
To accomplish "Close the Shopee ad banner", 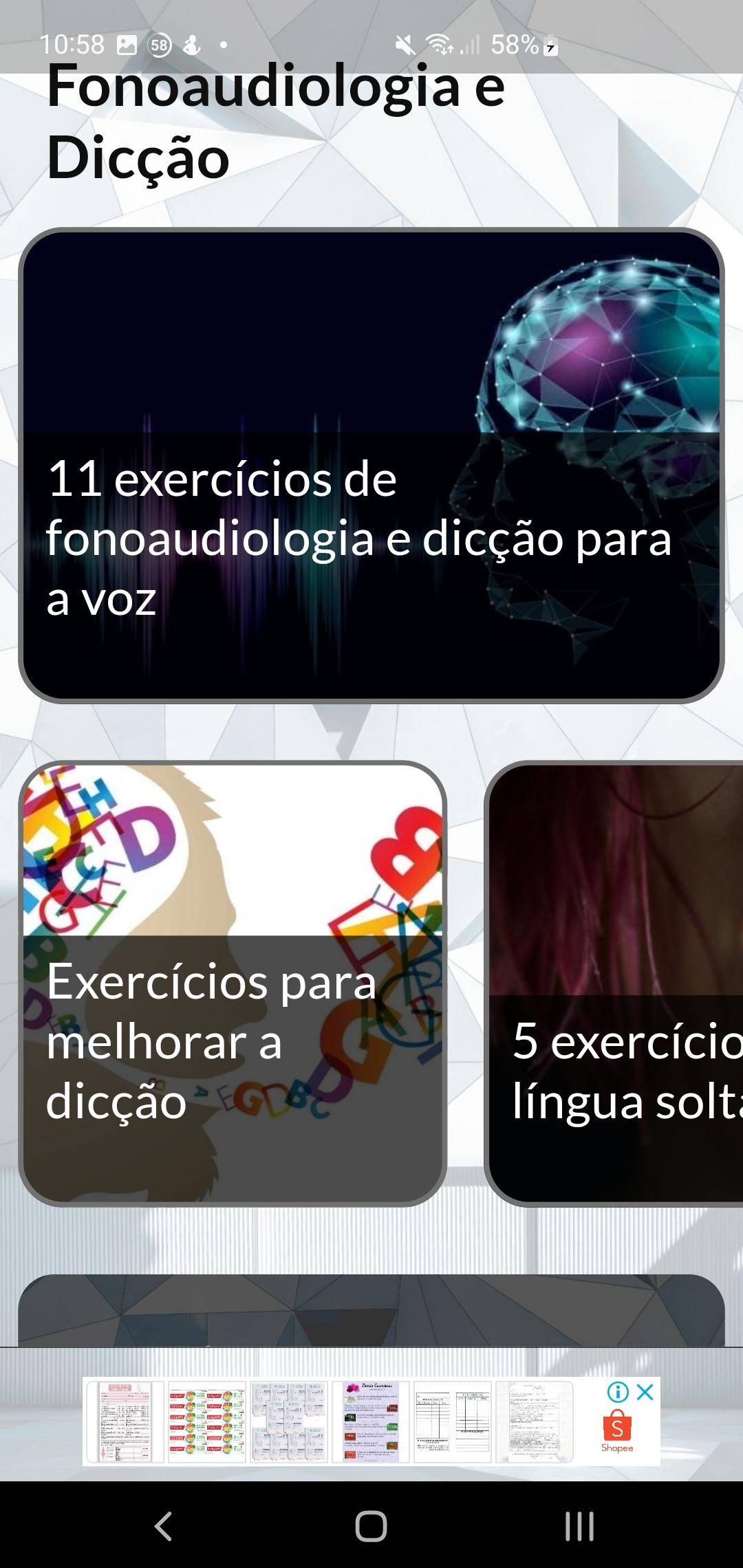I will (645, 1392).
